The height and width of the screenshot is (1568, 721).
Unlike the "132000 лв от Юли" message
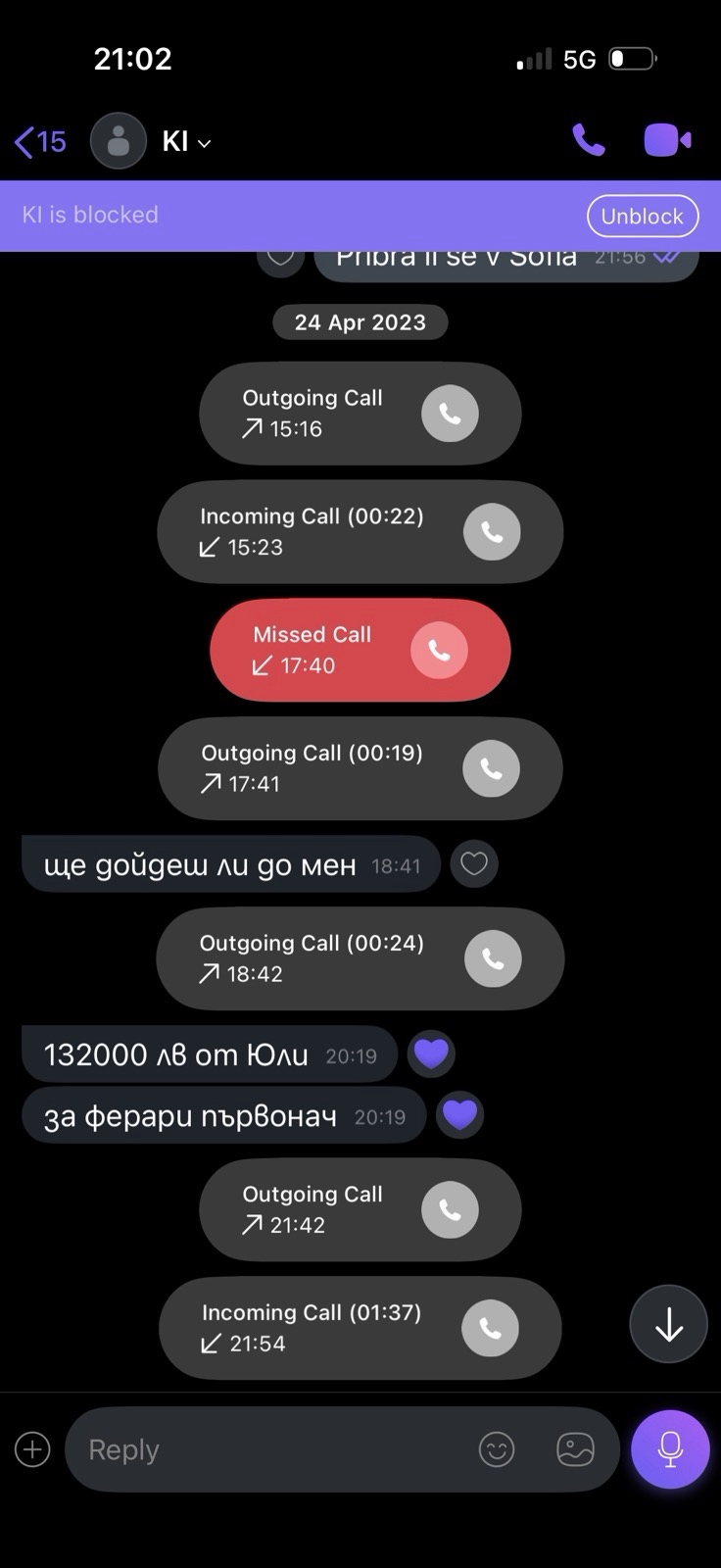(x=431, y=1054)
